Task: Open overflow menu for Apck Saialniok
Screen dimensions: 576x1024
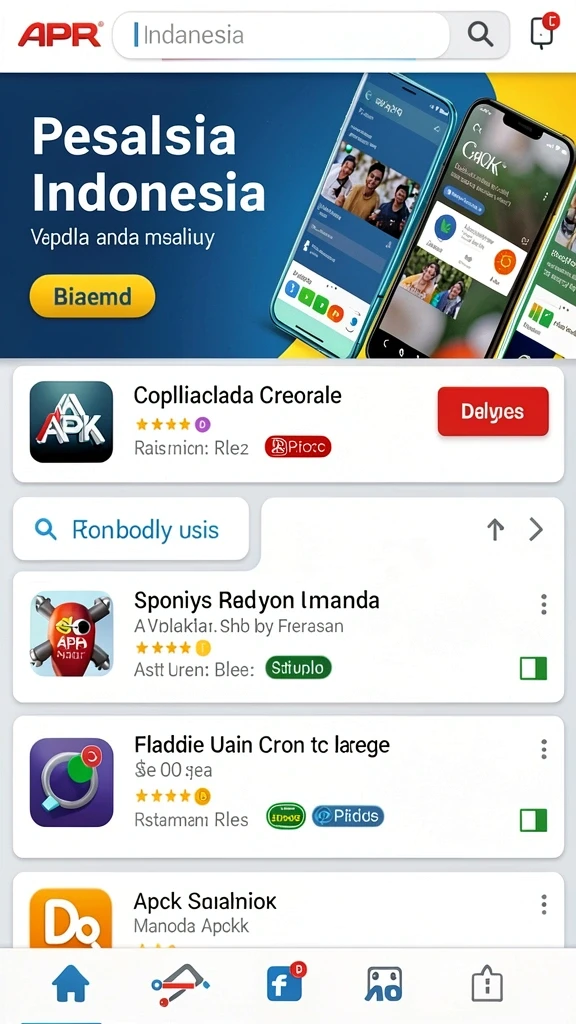Action: (543, 904)
